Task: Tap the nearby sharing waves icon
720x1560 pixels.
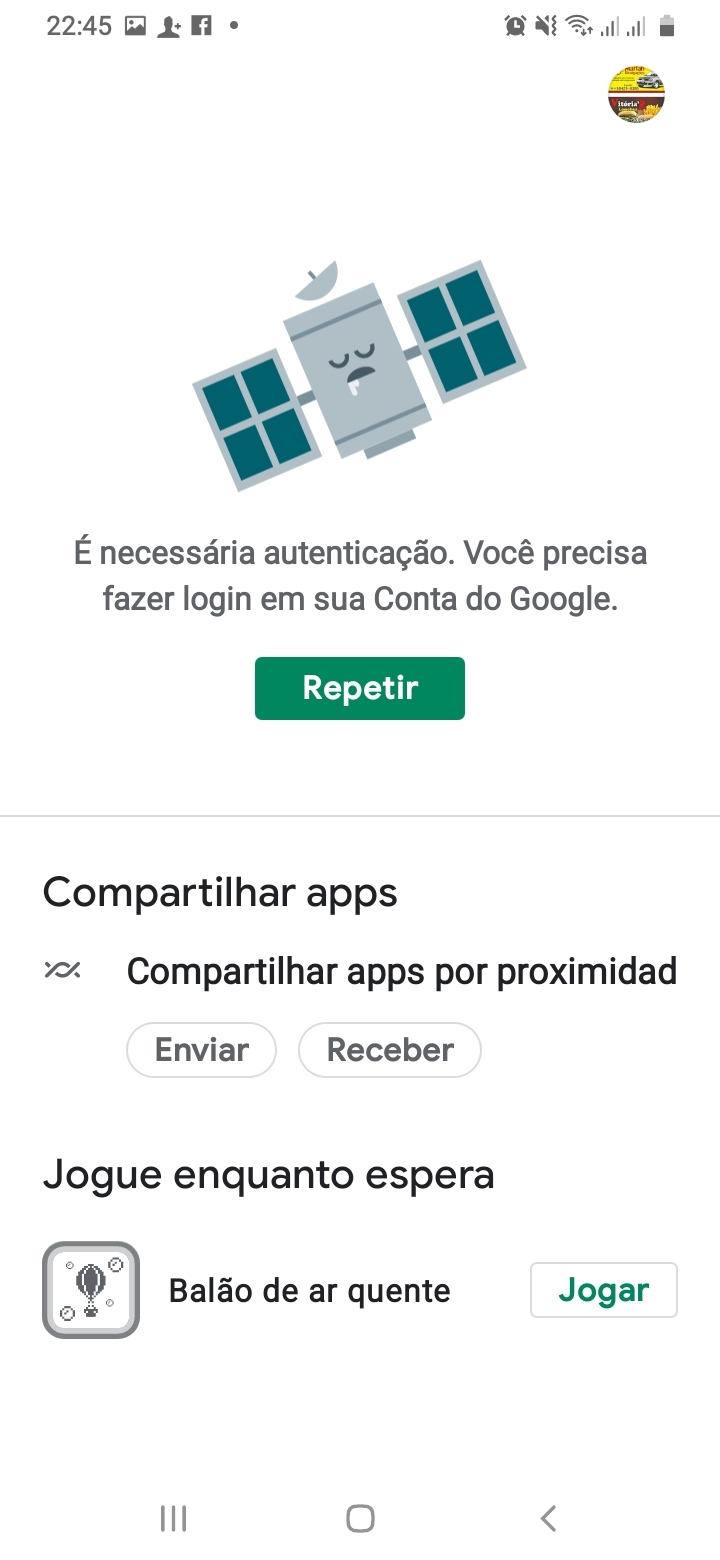Action: pyautogui.click(x=61, y=970)
